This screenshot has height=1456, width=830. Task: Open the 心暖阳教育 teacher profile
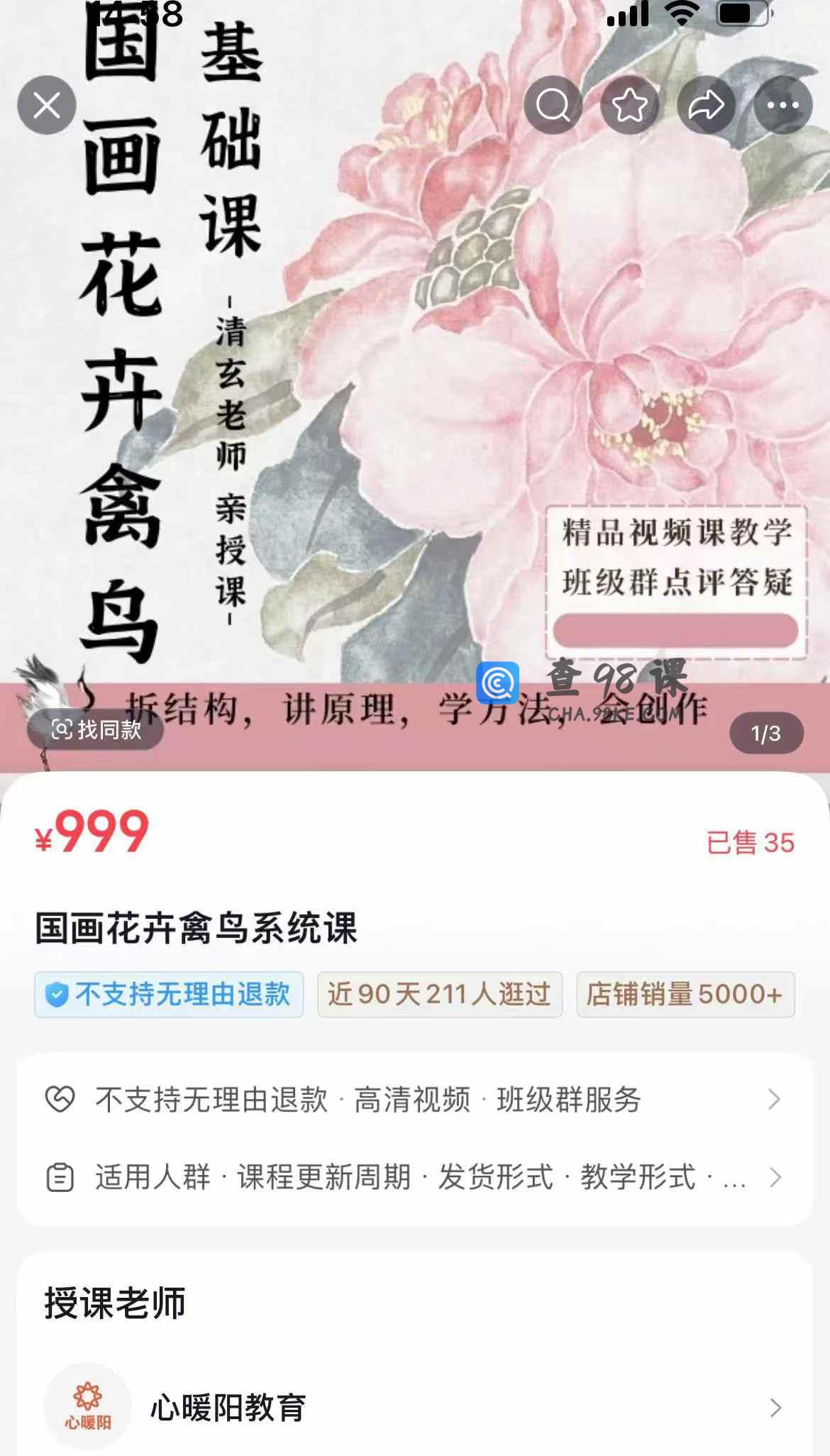click(x=414, y=1408)
